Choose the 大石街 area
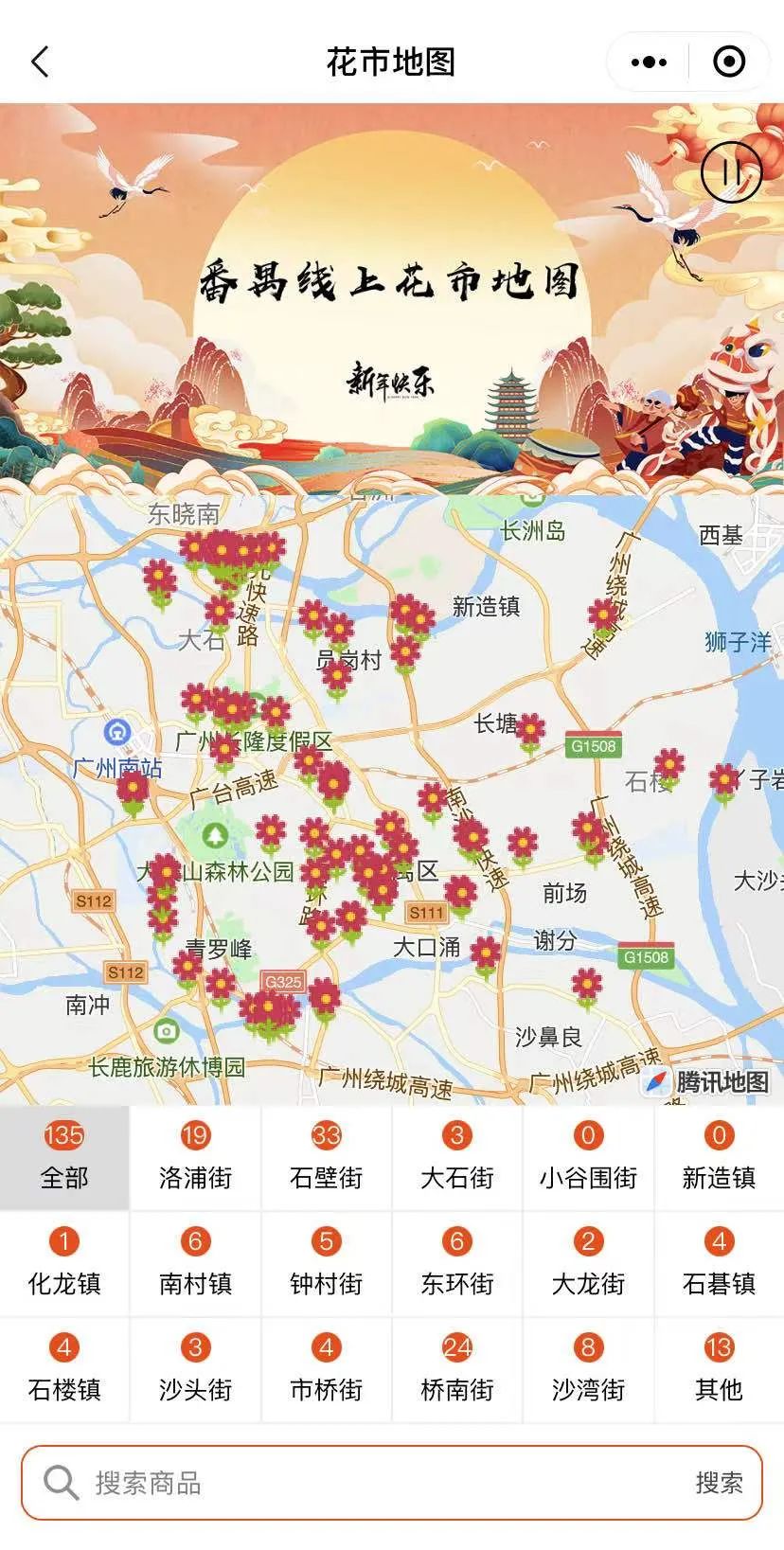784x1550 pixels. click(x=456, y=1157)
